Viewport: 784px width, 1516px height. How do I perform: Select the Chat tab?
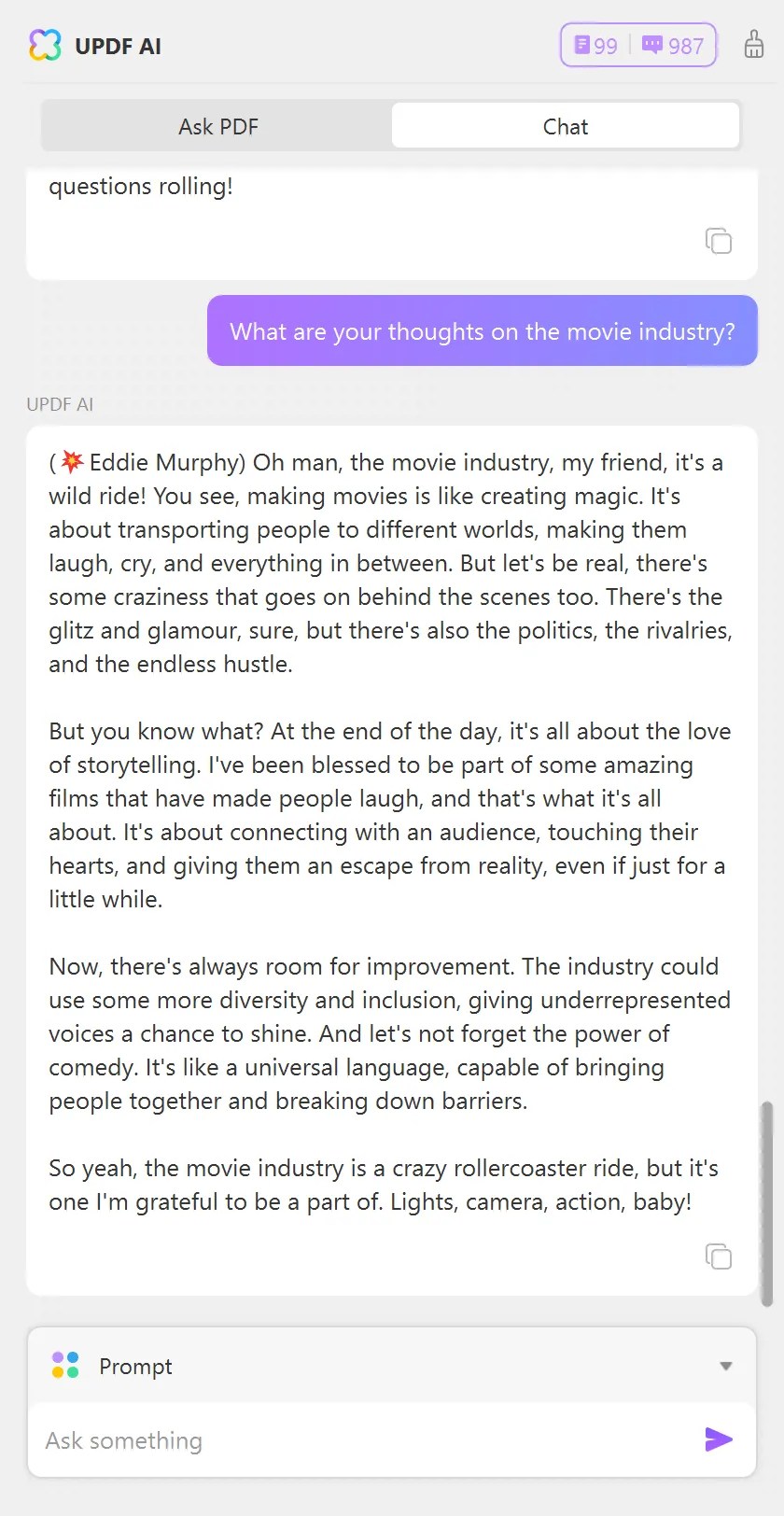565,126
